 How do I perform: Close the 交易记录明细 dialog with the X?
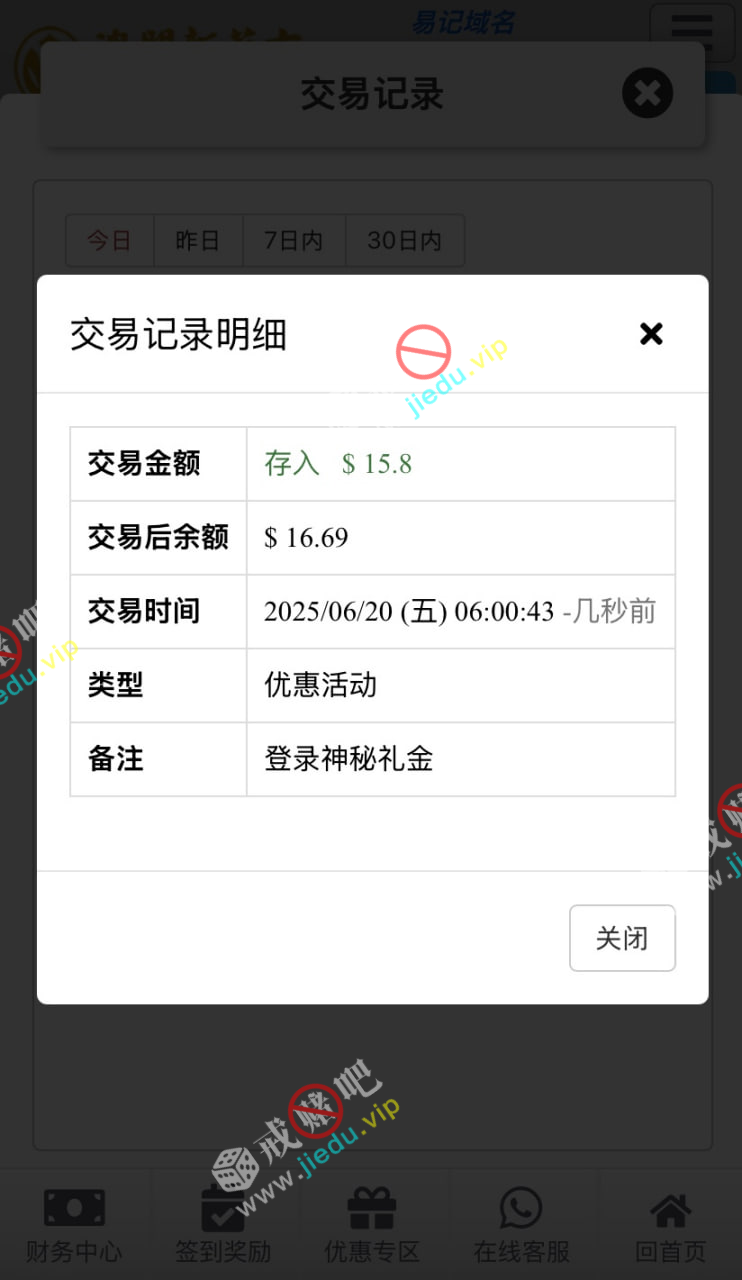651,334
